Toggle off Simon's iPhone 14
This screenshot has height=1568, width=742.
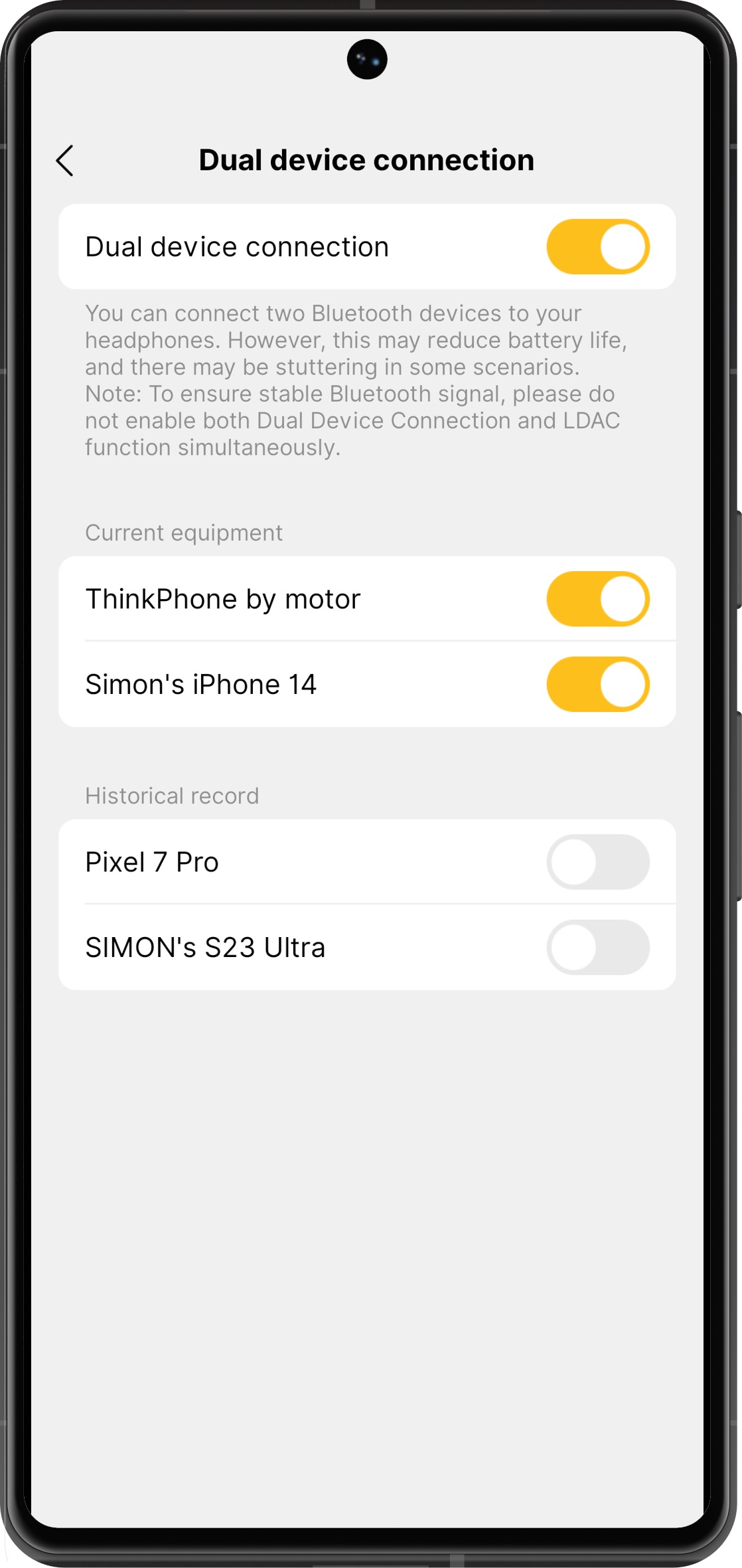[597, 684]
